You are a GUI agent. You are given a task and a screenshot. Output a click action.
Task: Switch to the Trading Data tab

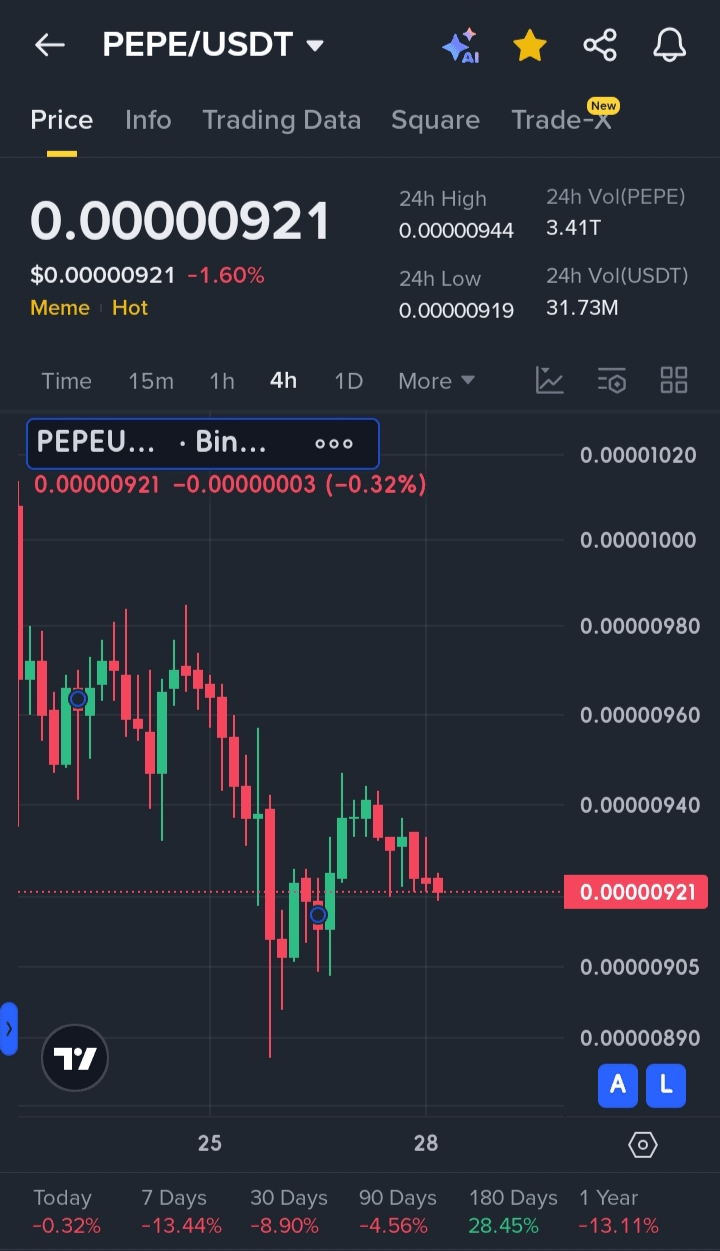coord(281,120)
